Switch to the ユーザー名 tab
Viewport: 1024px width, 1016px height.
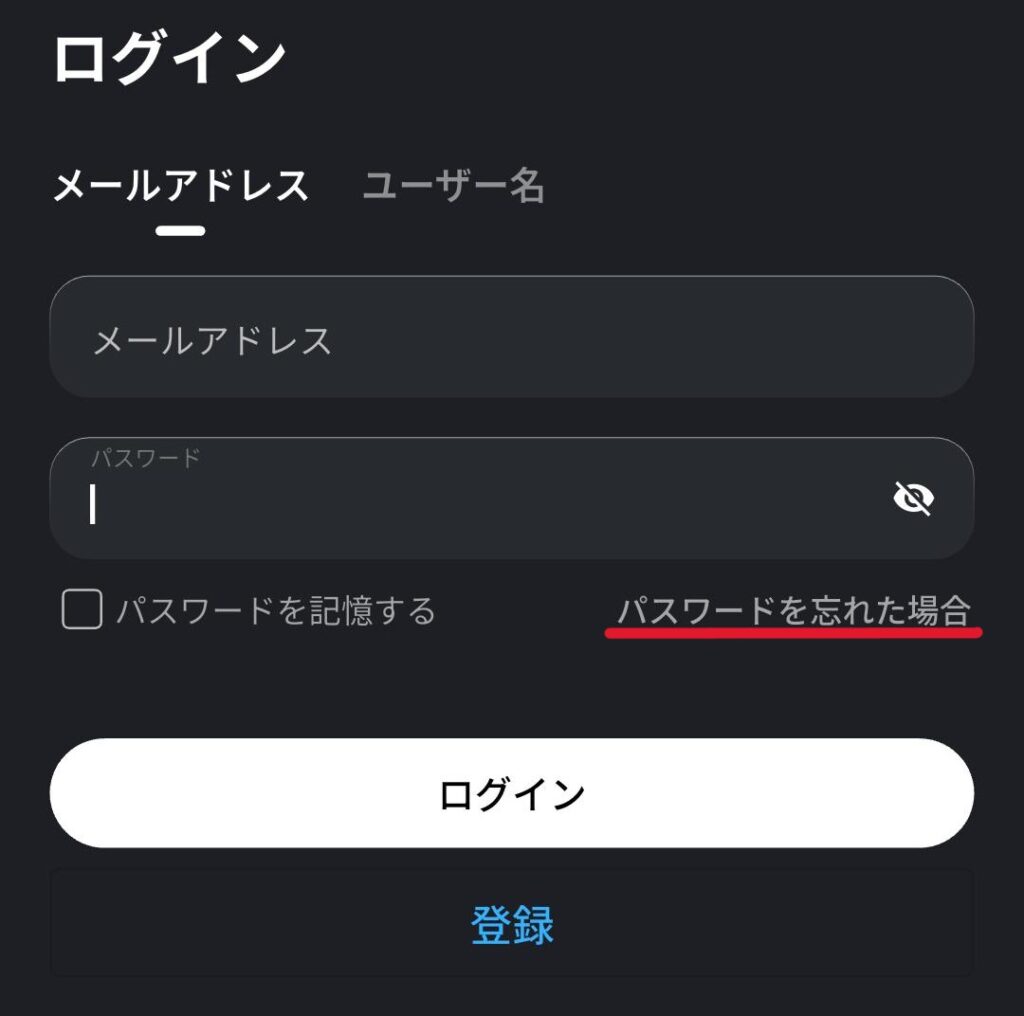[453, 186]
